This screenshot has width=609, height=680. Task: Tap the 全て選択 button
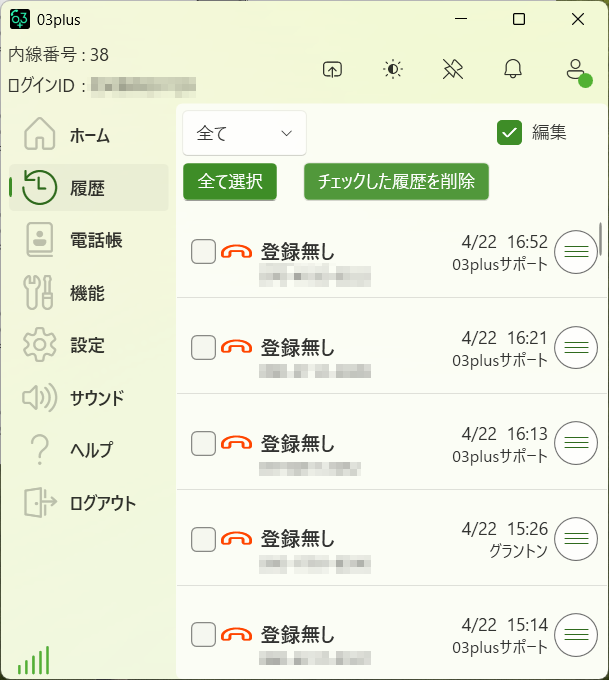pos(230,182)
